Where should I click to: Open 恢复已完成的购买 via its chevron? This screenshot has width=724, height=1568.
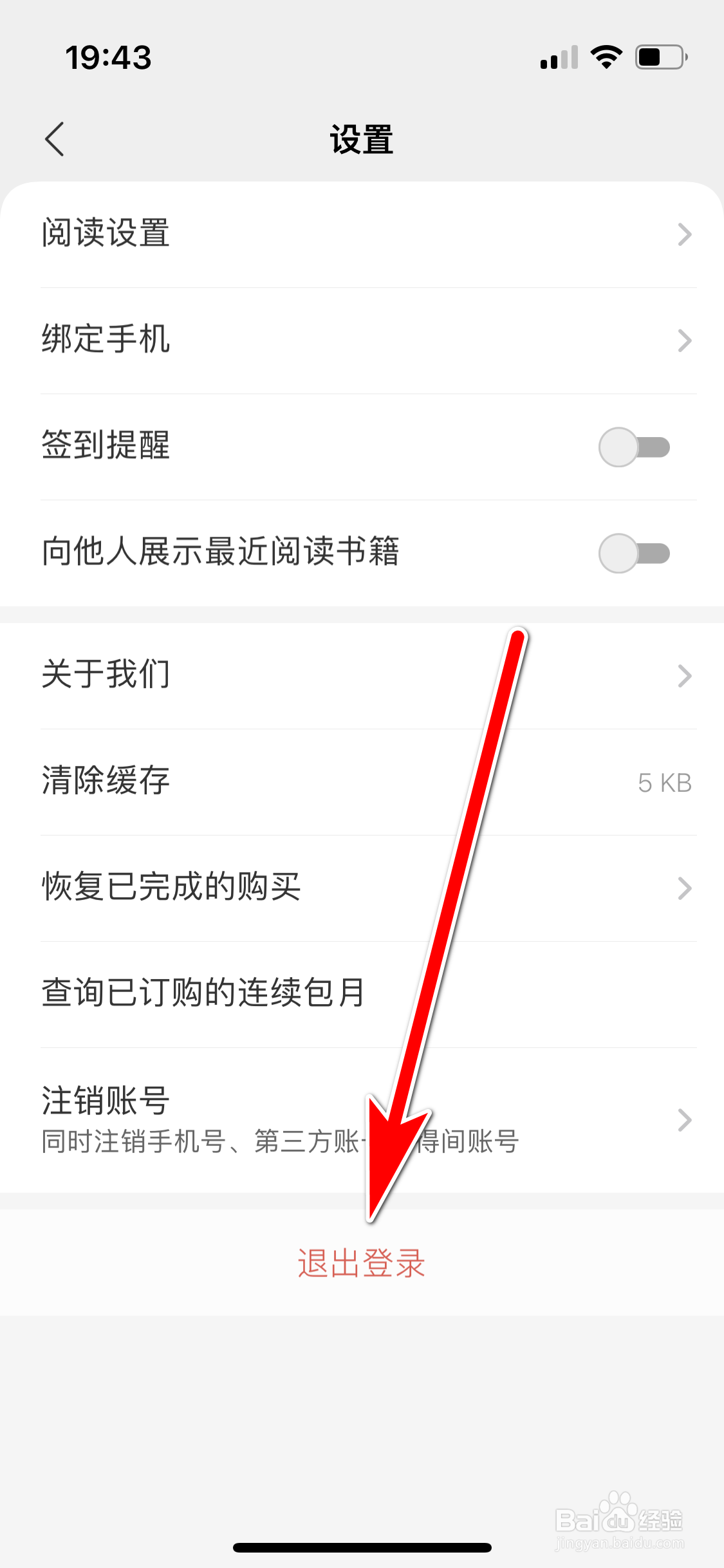[x=685, y=888]
